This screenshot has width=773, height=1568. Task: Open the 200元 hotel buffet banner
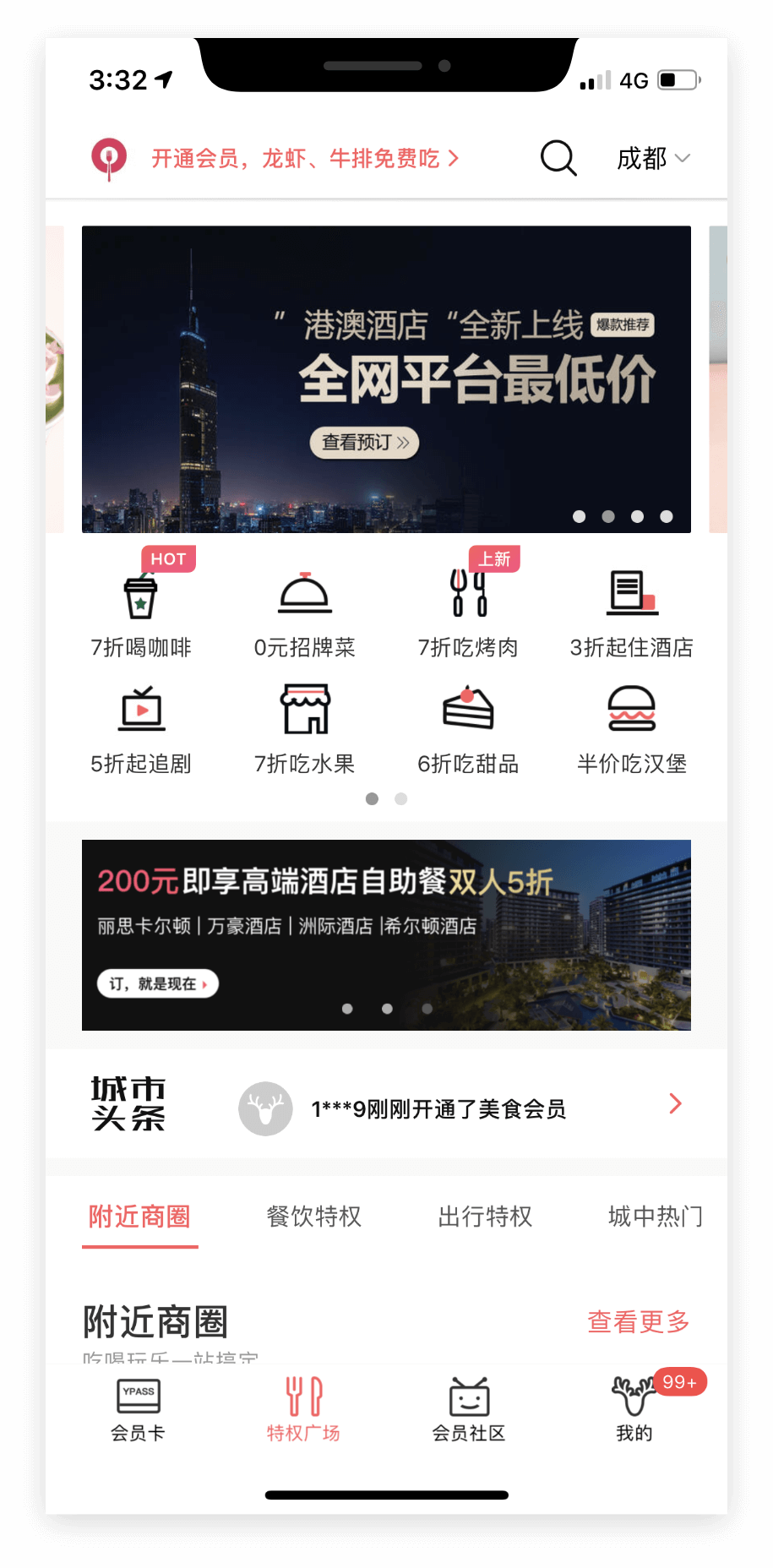pos(386,934)
